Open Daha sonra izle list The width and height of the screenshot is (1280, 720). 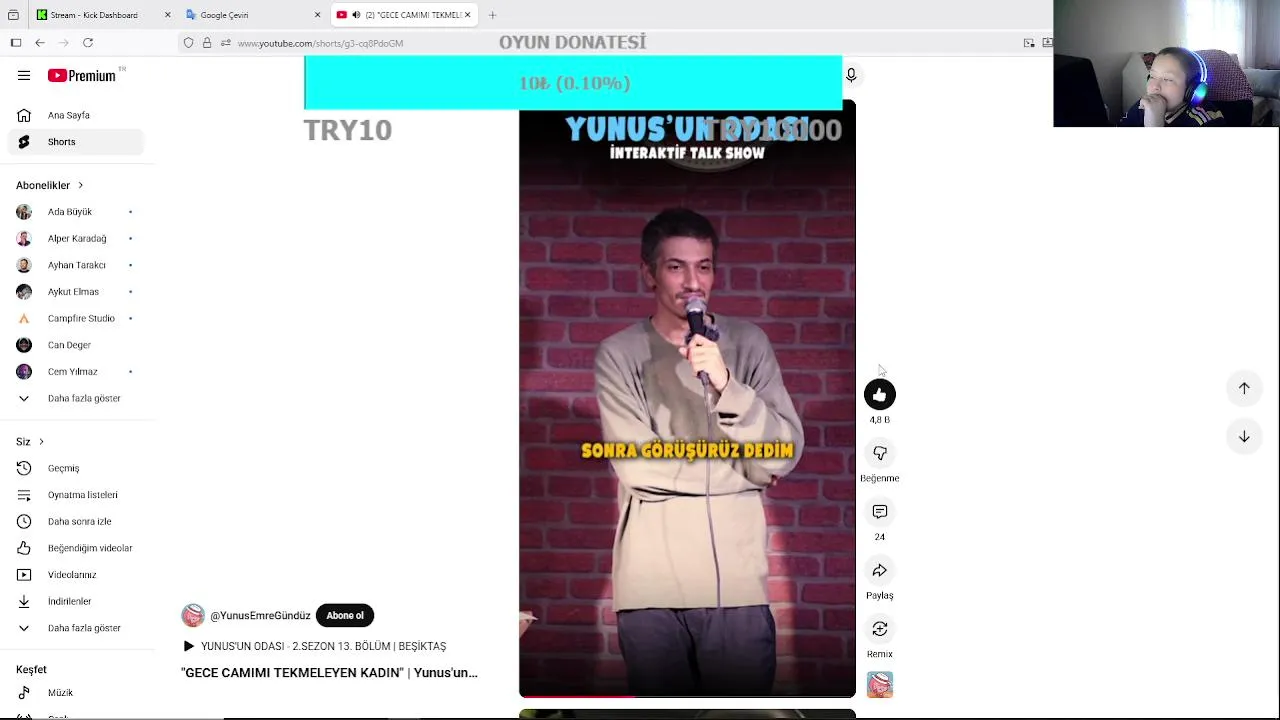pos(79,521)
